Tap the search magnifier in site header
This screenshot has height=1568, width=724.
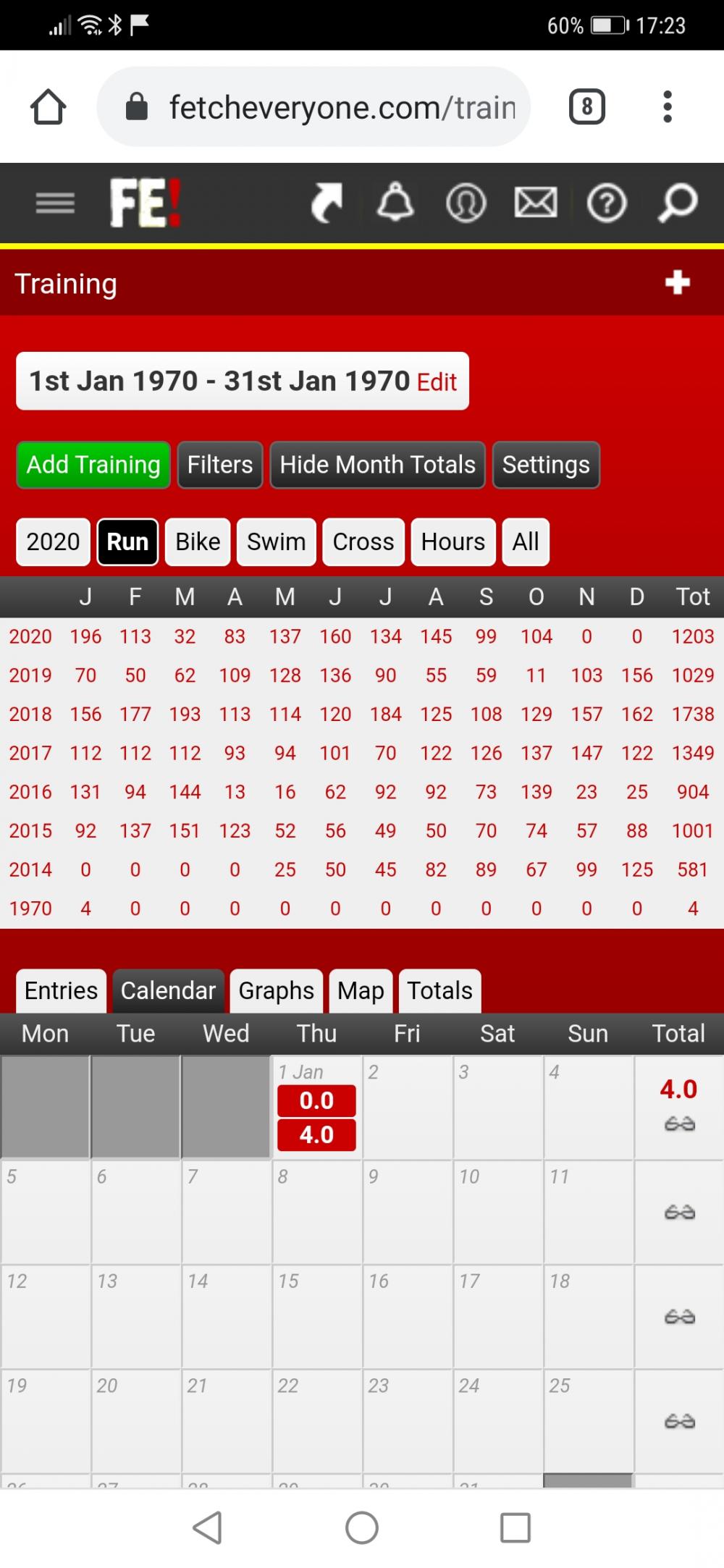(x=678, y=203)
